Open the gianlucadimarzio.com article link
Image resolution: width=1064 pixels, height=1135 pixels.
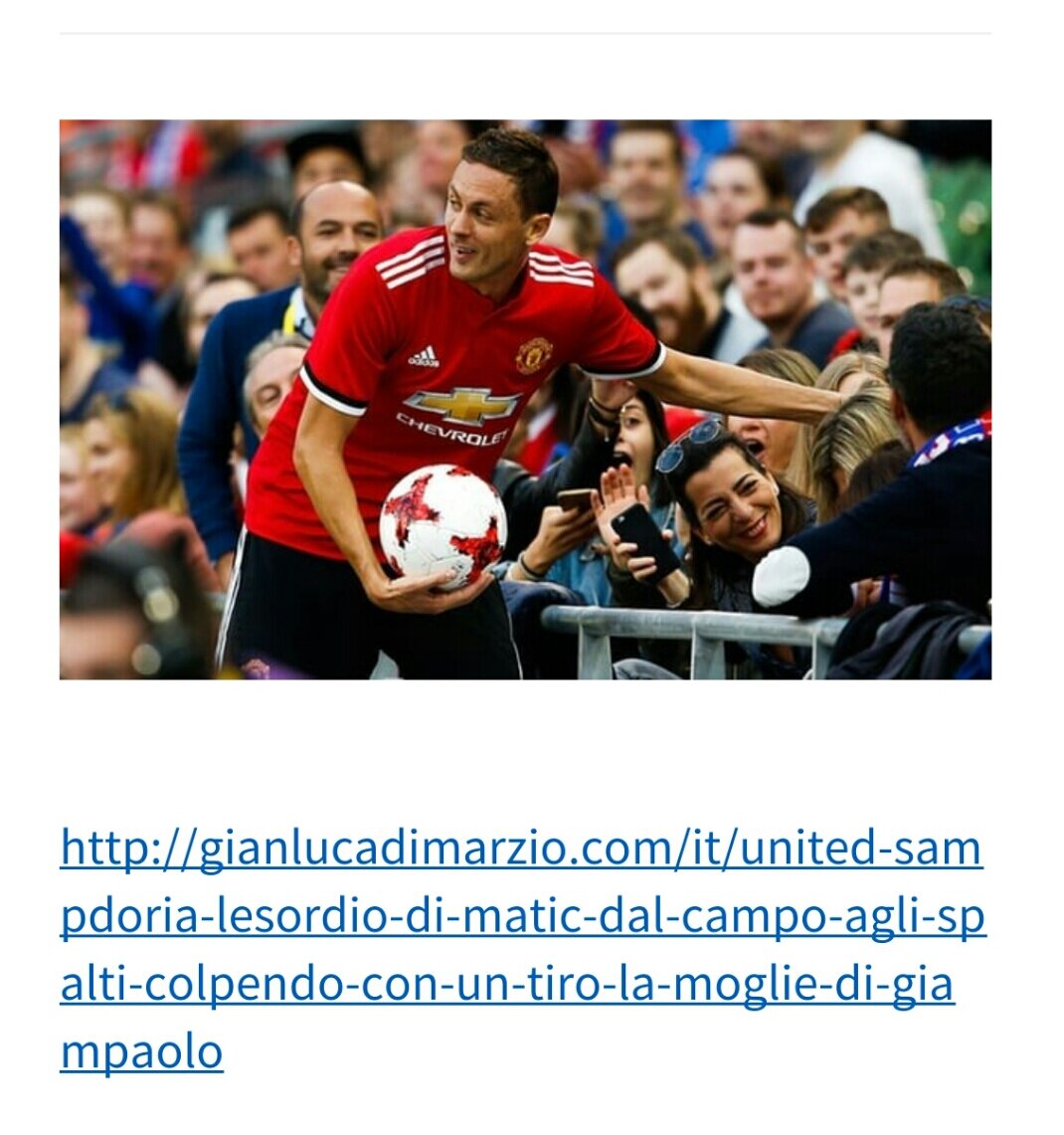click(x=521, y=916)
